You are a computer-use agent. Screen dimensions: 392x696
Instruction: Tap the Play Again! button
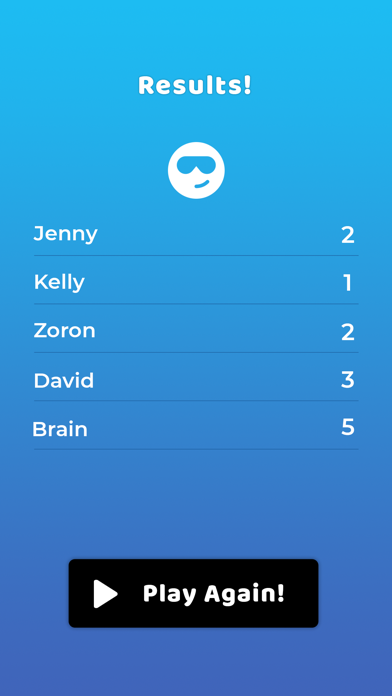click(194, 593)
